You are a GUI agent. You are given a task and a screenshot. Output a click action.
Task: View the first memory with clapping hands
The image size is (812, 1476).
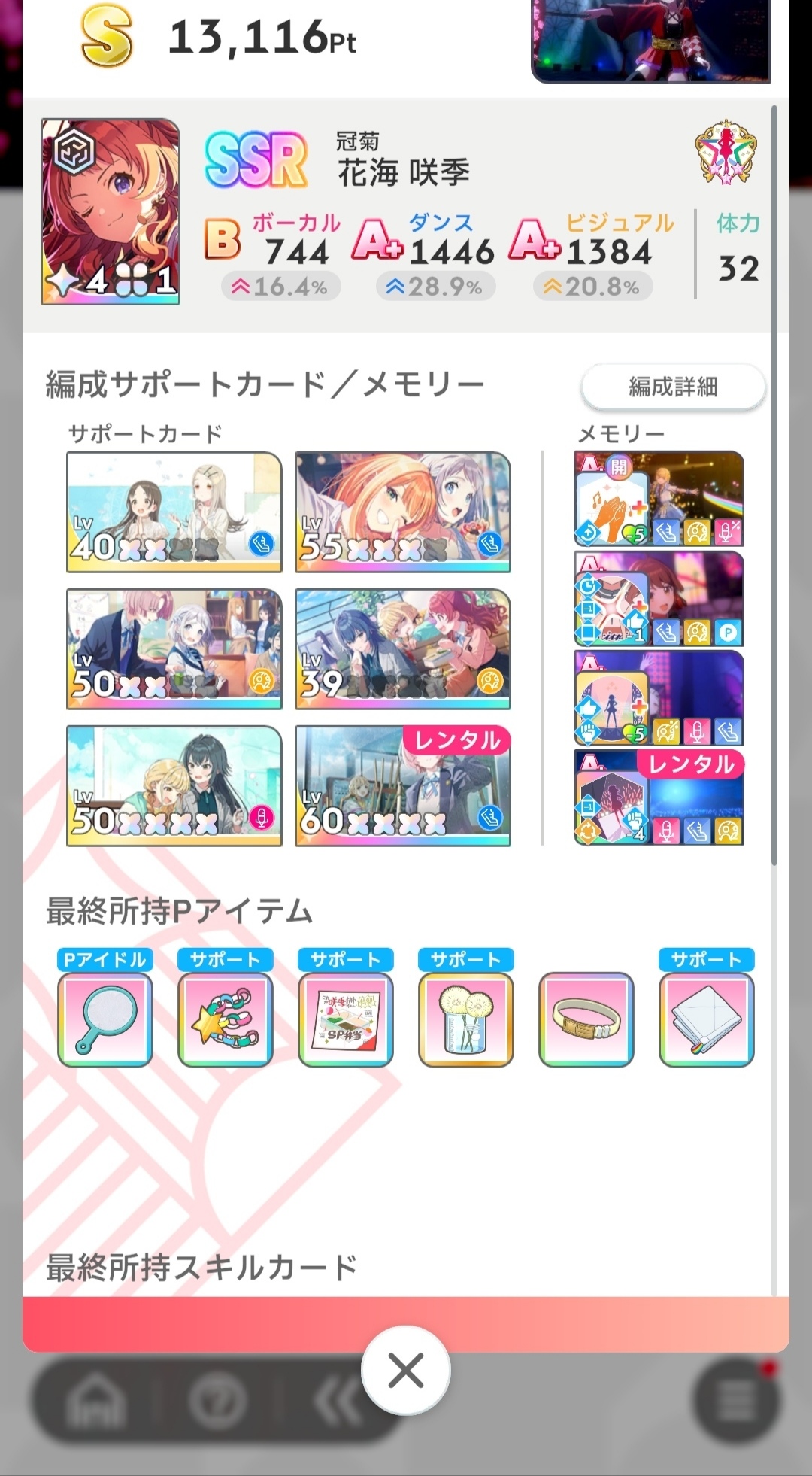pos(659,498)
